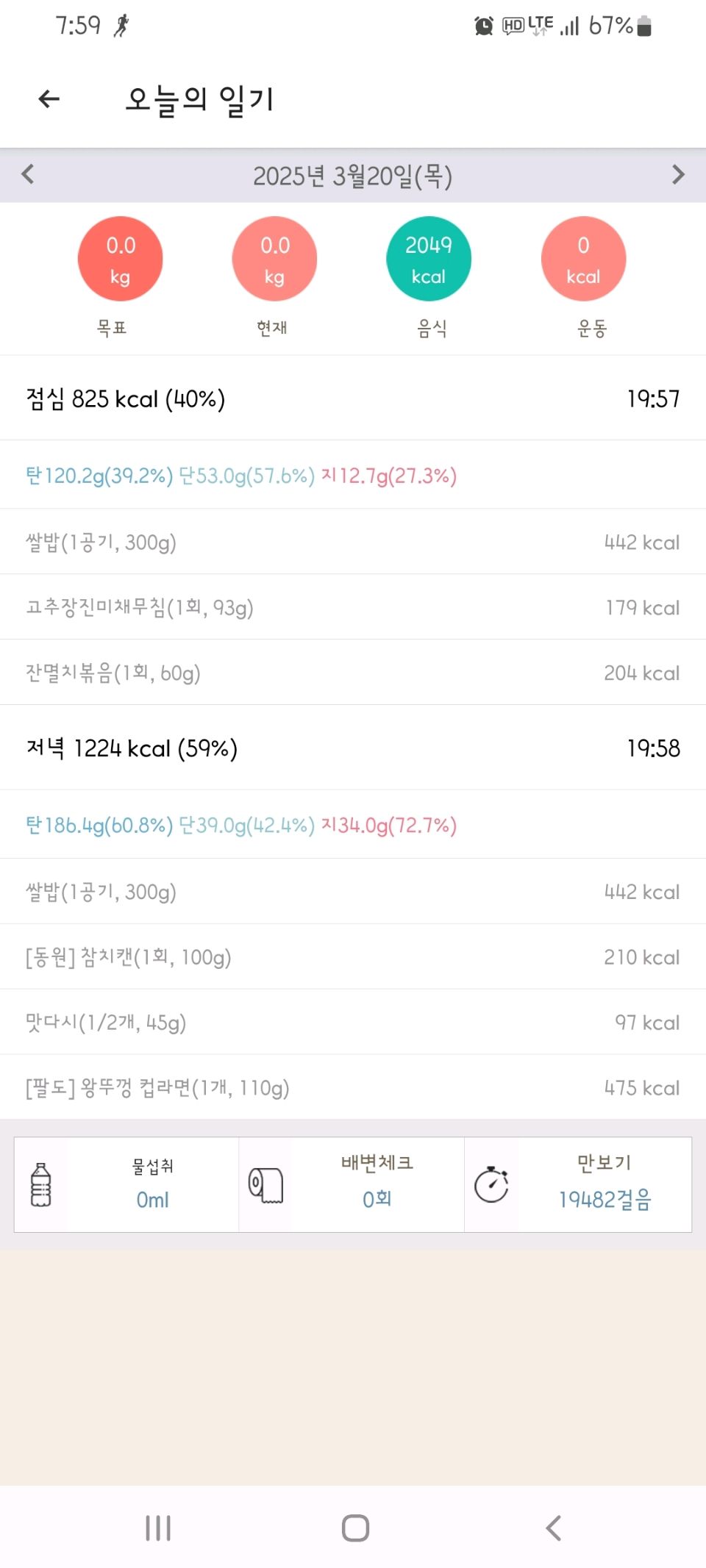Tap the 목표 weight circle
This screenshot has height=1568, width=706.
point(120,259)
